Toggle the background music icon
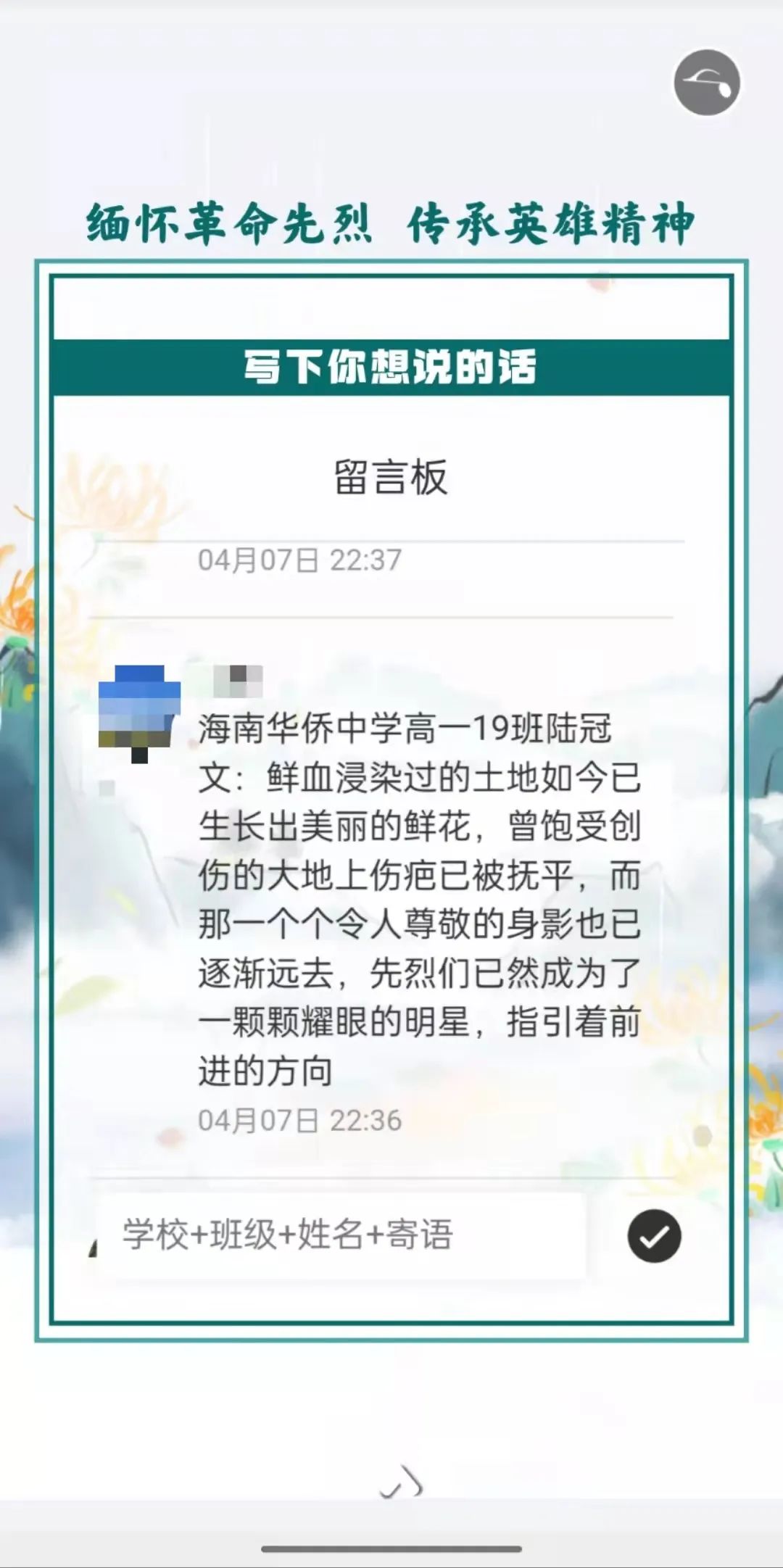Viewport: 783px width, 1568px height. 706,83
